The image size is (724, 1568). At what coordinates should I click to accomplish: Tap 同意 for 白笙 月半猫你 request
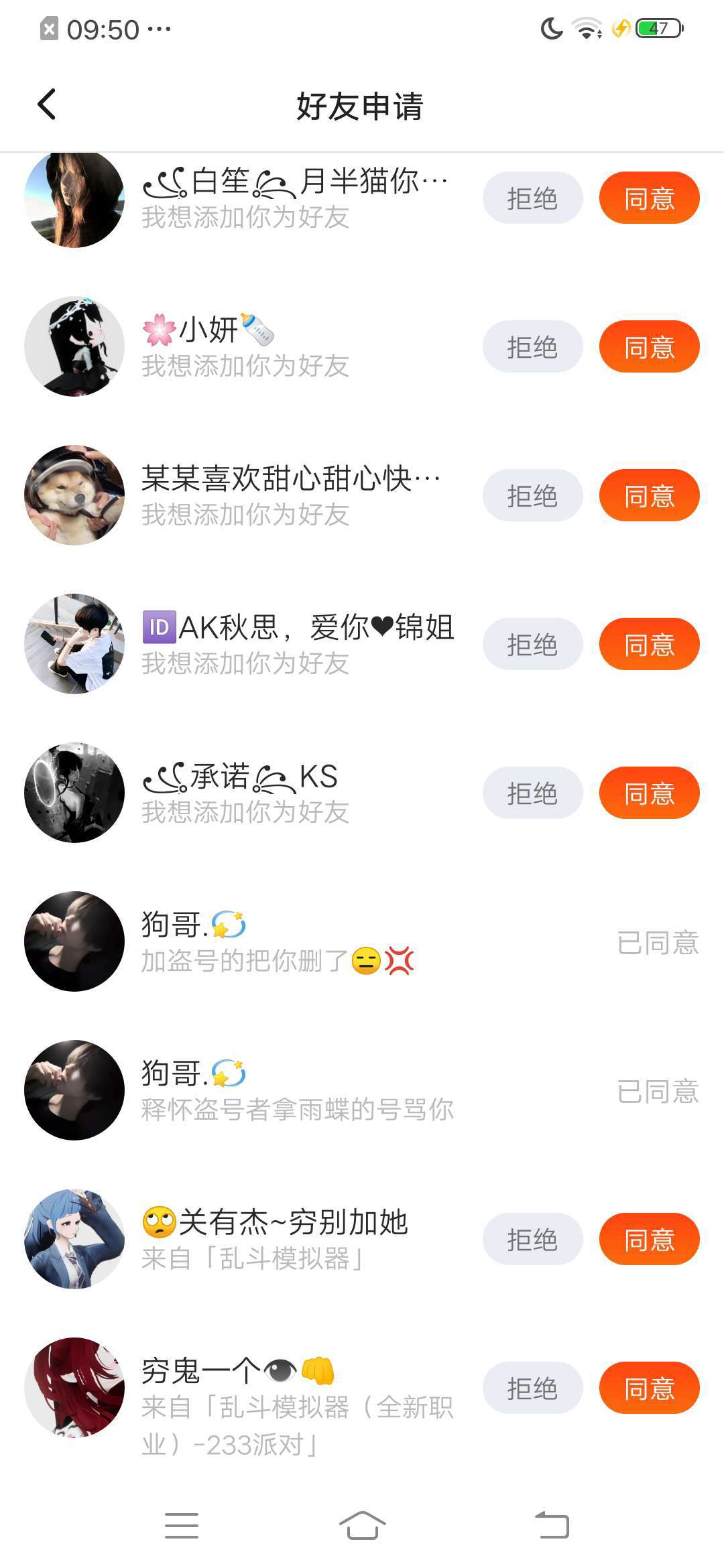pos(649,198)
